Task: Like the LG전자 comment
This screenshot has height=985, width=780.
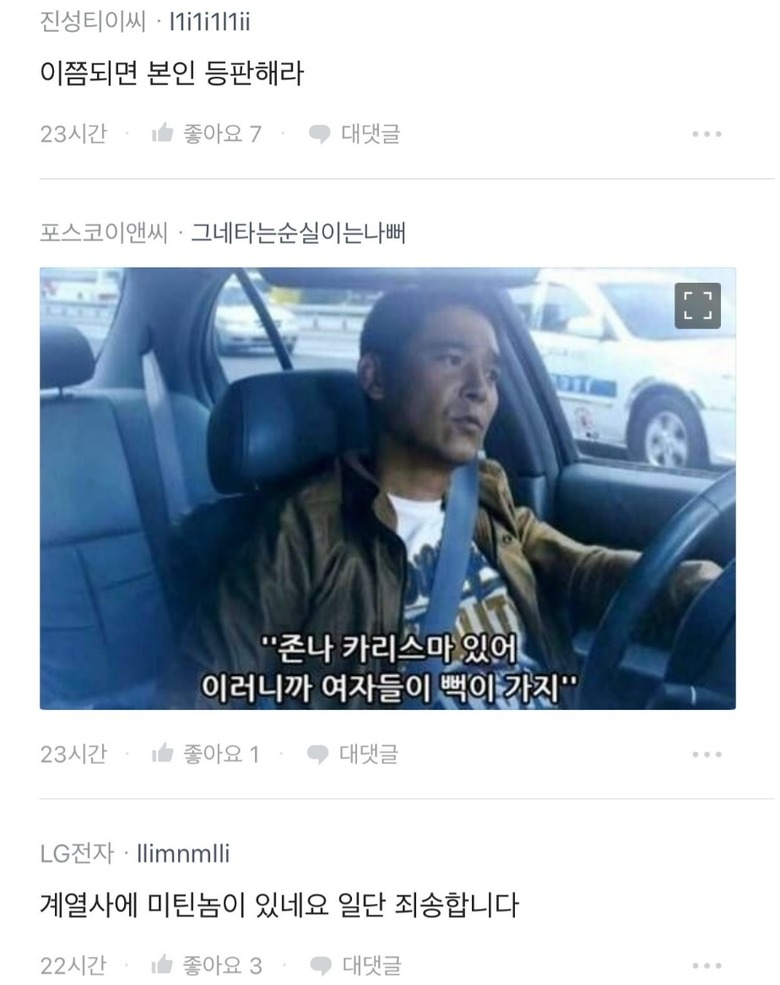Action: 206,965
